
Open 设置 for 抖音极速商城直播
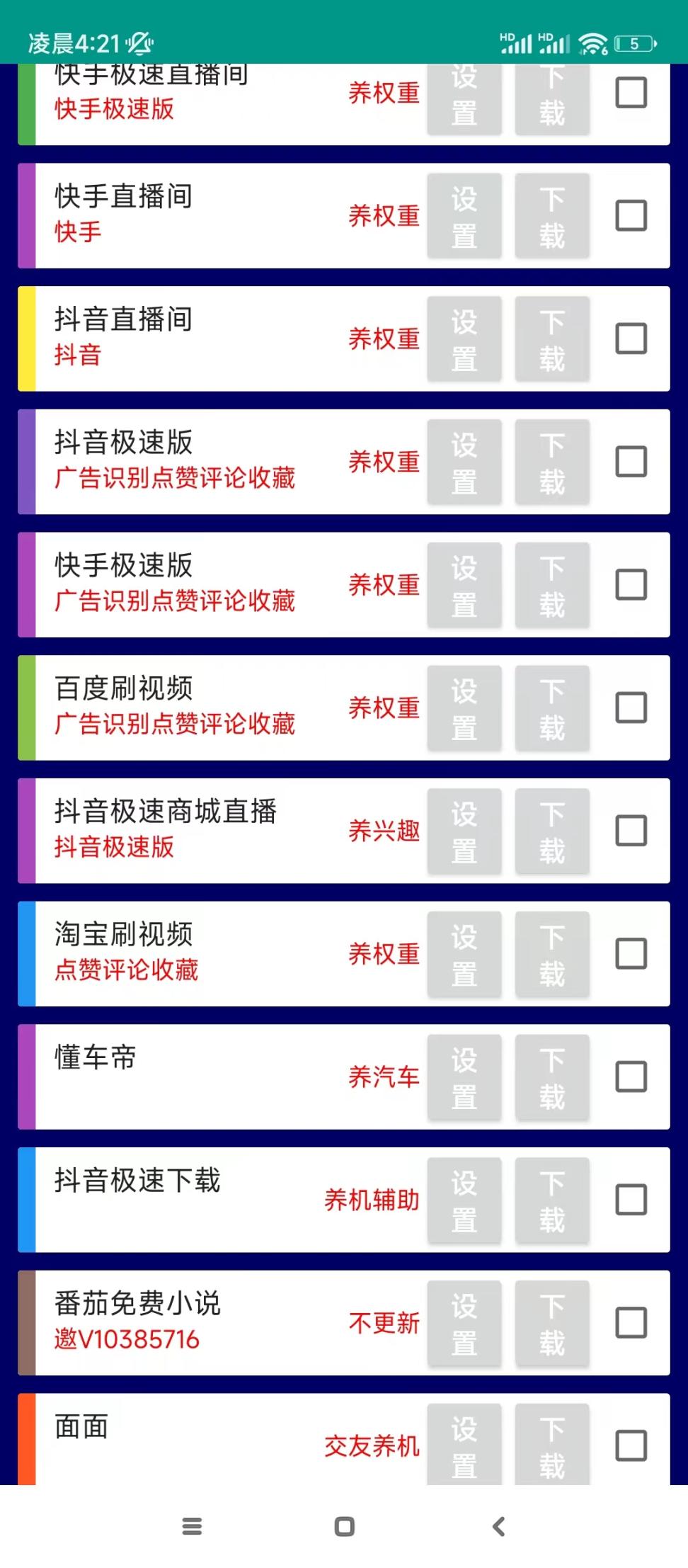tap(464, 831)
